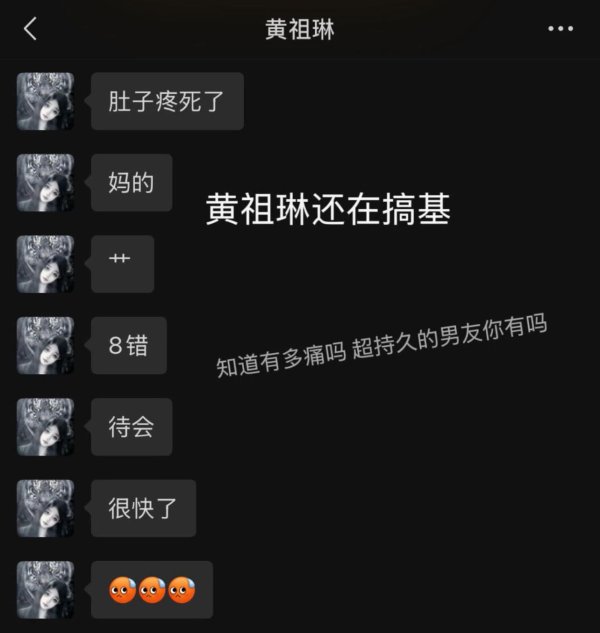Go back from the 黄祖琳 chat
Viewport: 600px width, 633px height.
pyautogui.click(x=30, y=29)
